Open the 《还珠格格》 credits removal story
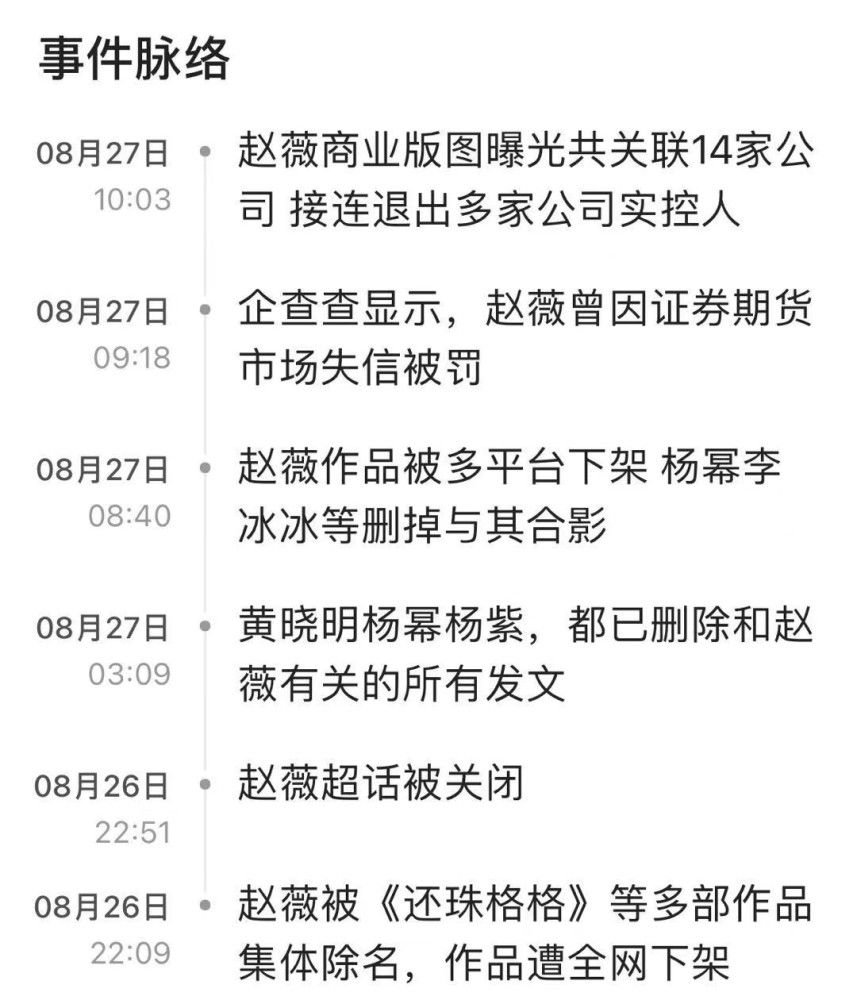 click(524, 932)
